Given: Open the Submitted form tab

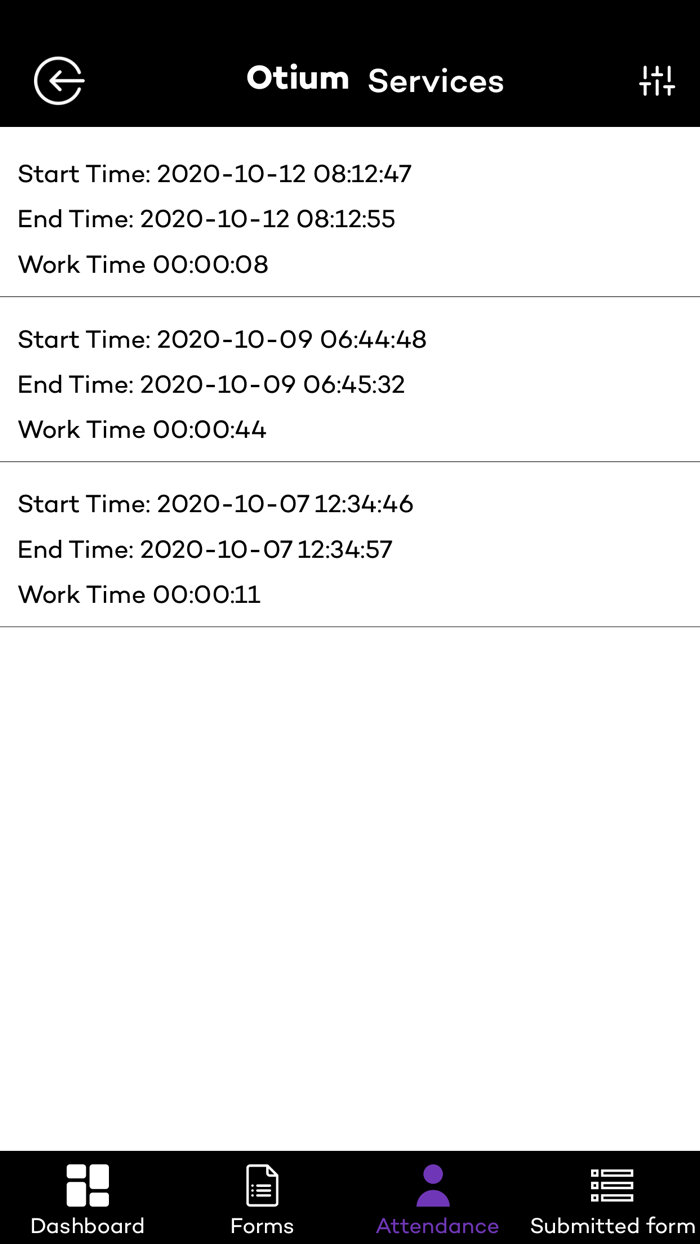Looking at the screenshot, I should click(612, 1199).
